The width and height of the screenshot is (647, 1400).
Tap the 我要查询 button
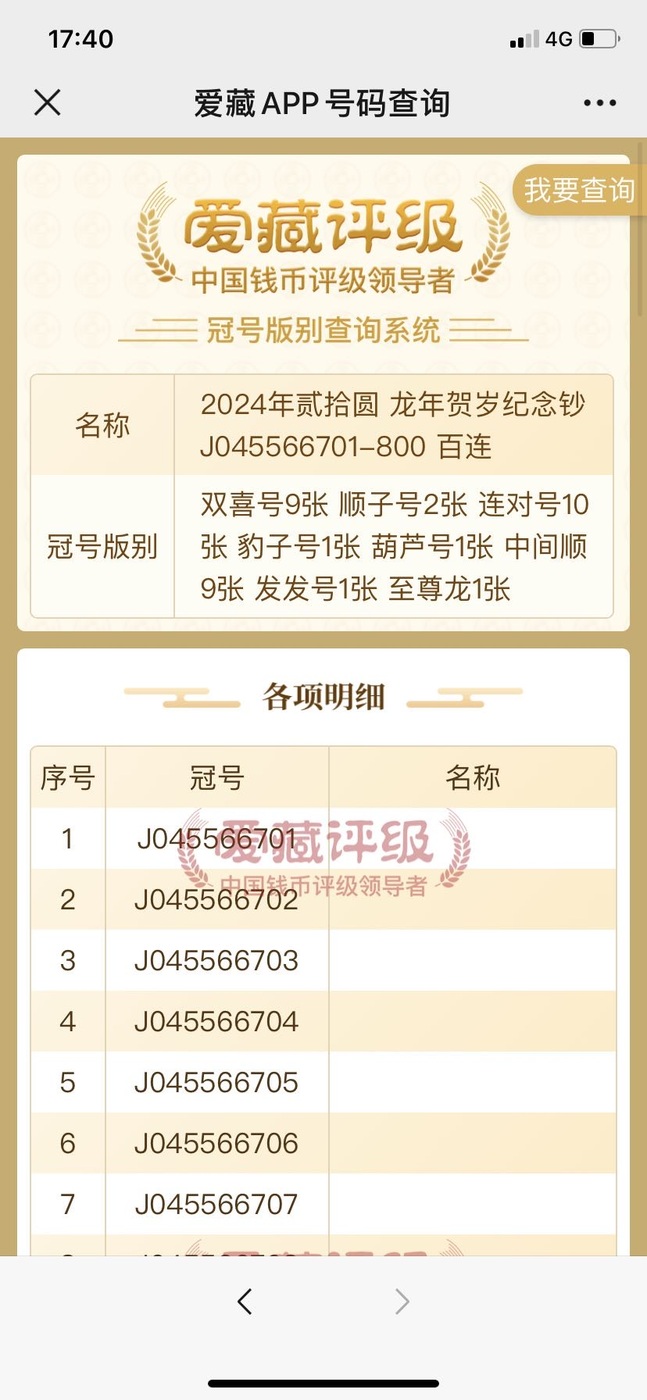click(579, 190)
